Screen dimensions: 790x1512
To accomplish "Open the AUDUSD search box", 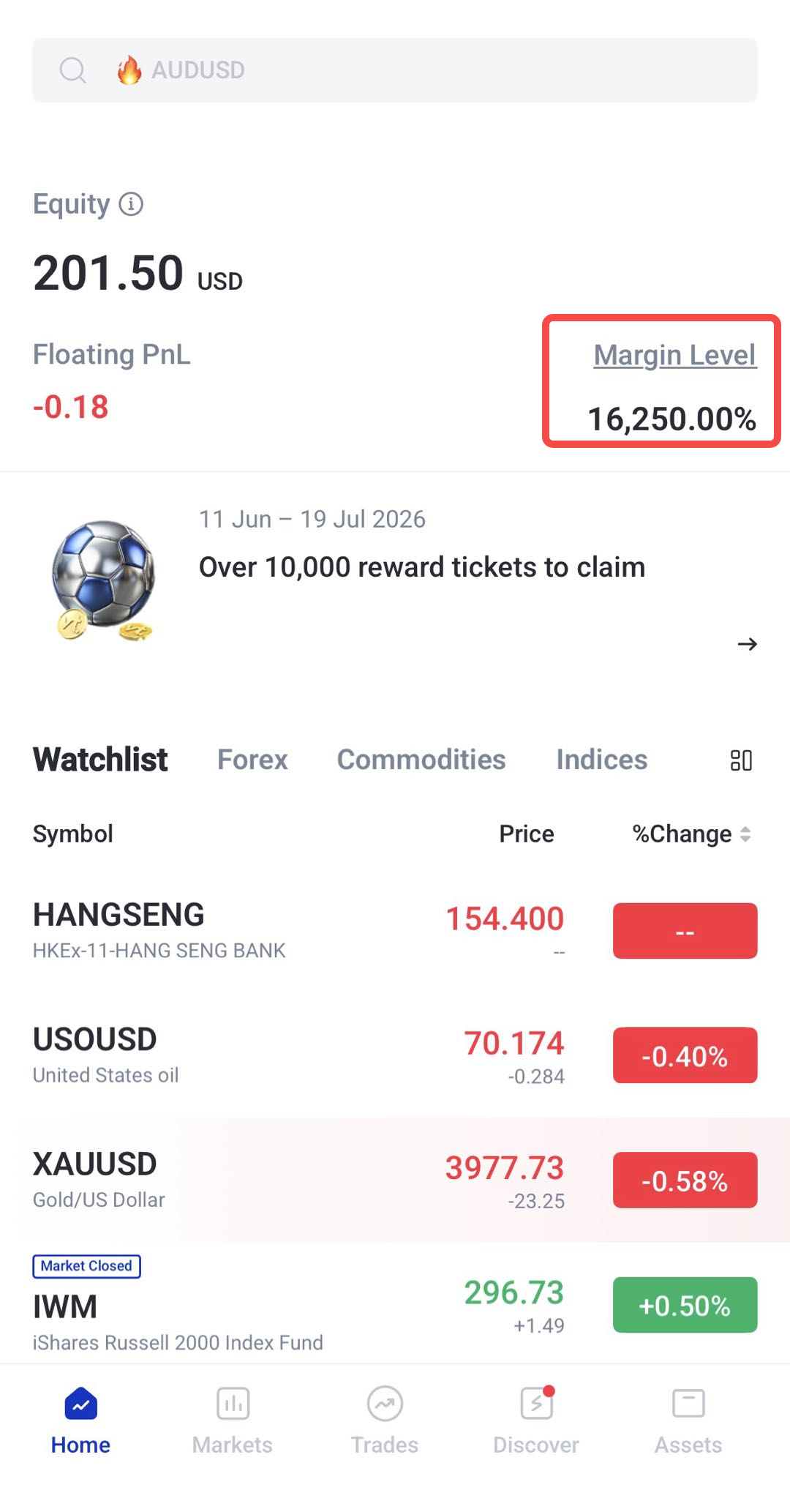I will point(395,70).
